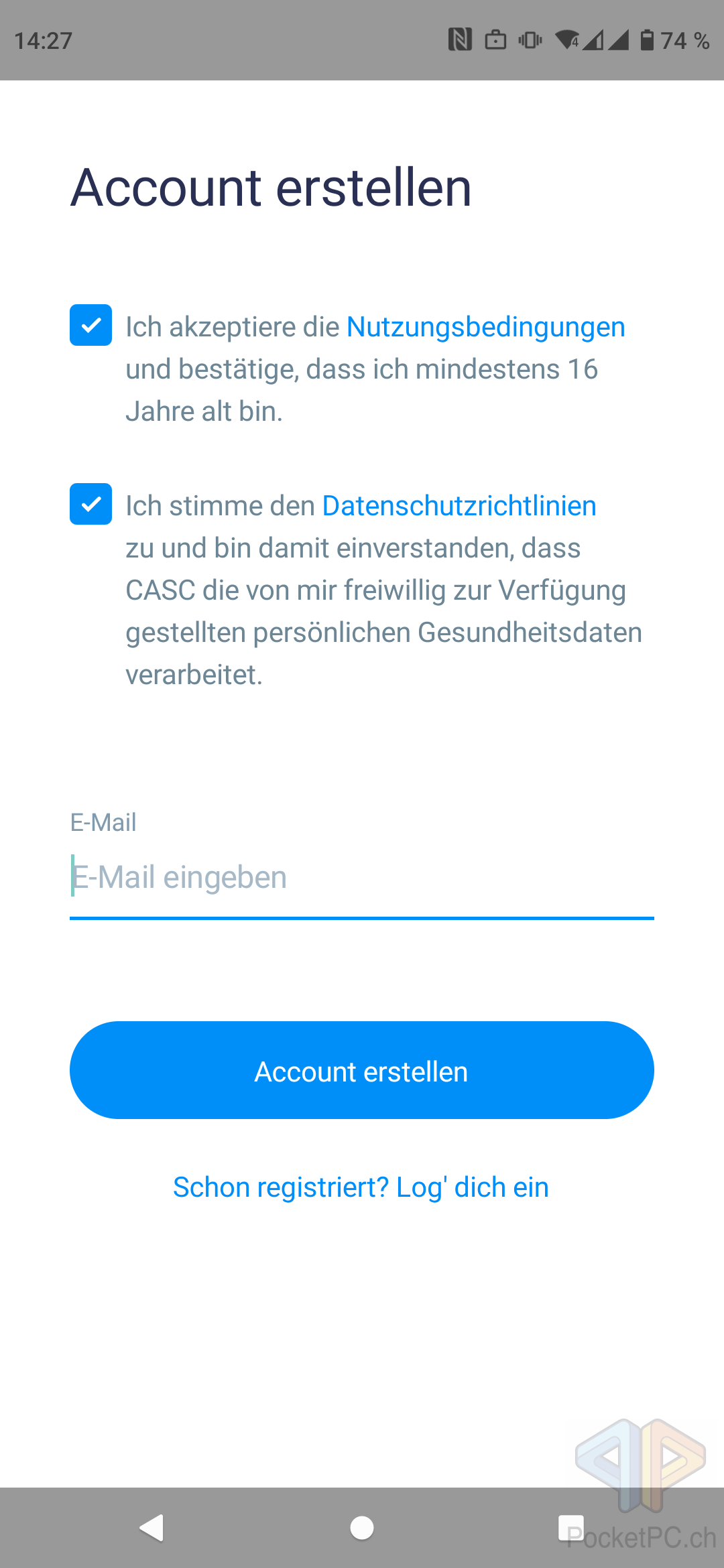Viewport: 724px width, 1568px height.
Task: Go back with the system back button
Action: tap(152, 1528)
